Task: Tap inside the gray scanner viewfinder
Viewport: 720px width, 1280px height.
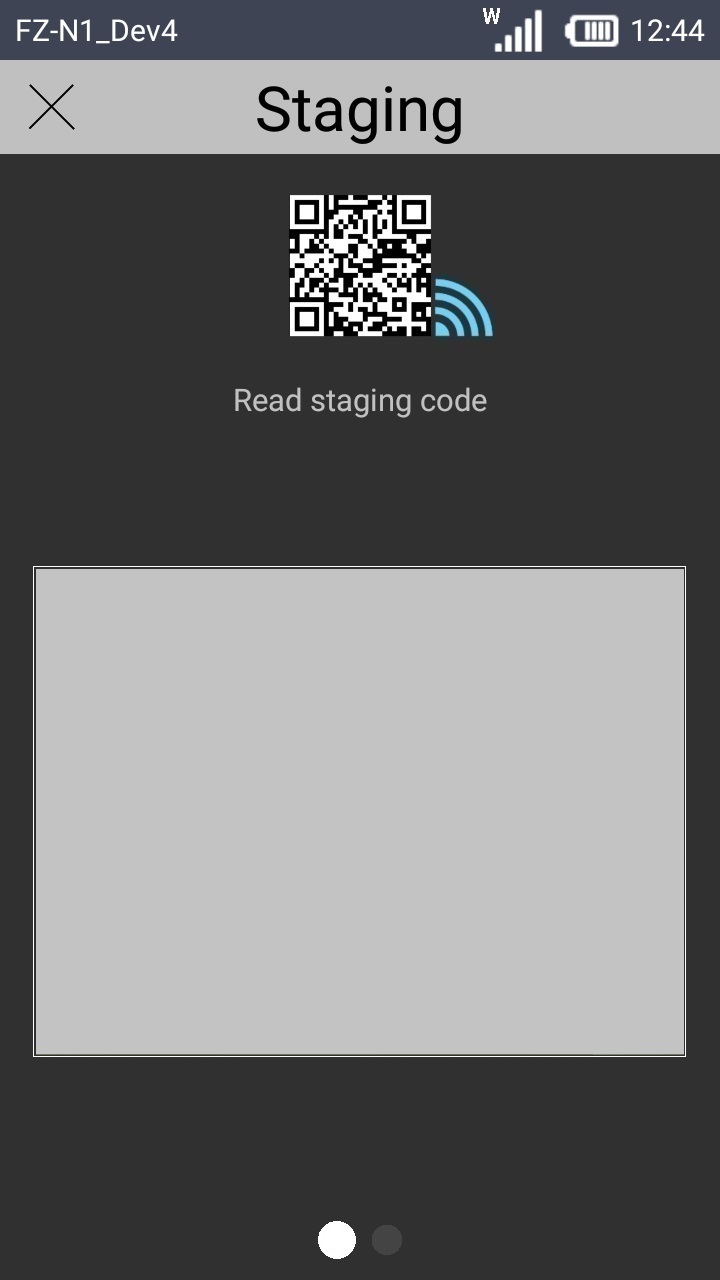Action: tap(360, 808)
